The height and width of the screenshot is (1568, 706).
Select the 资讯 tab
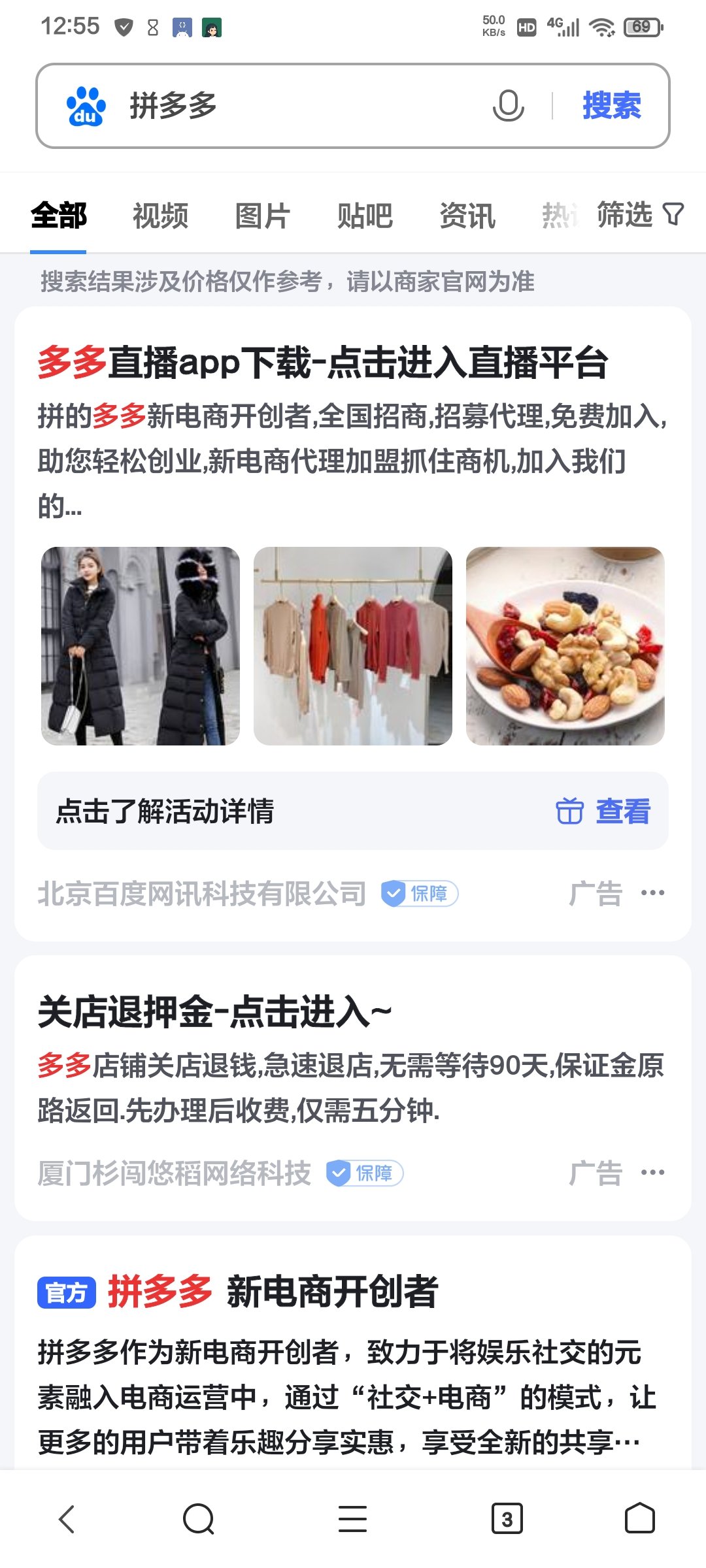pos(467,216)
